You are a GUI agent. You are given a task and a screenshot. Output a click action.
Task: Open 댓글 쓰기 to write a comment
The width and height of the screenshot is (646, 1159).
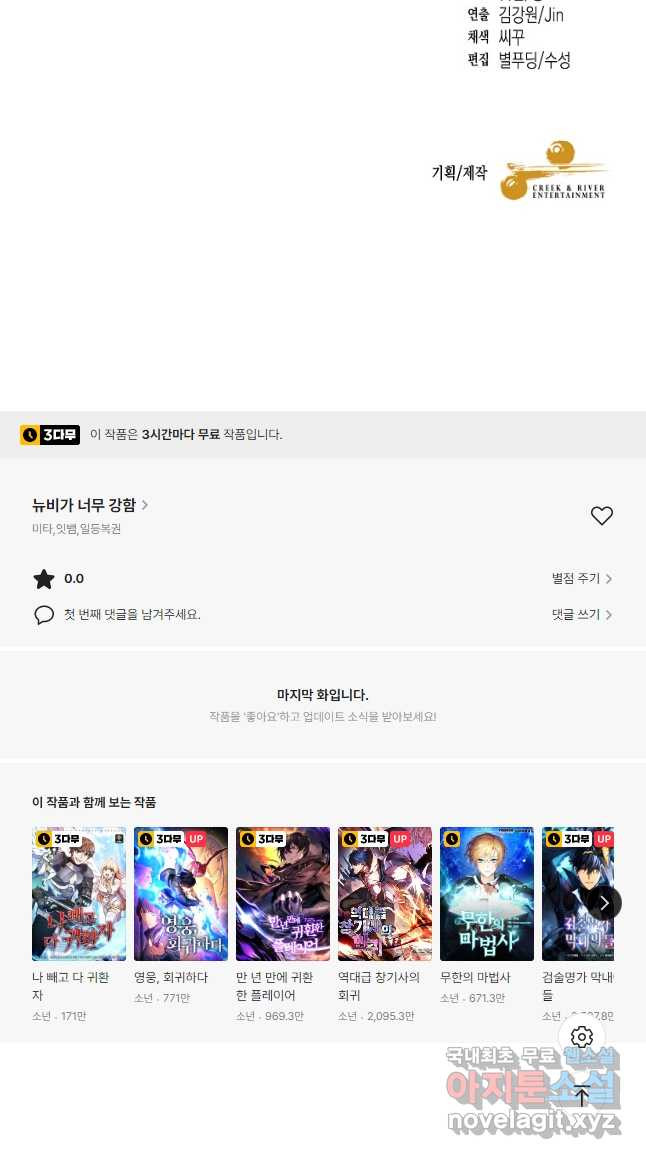581,615
